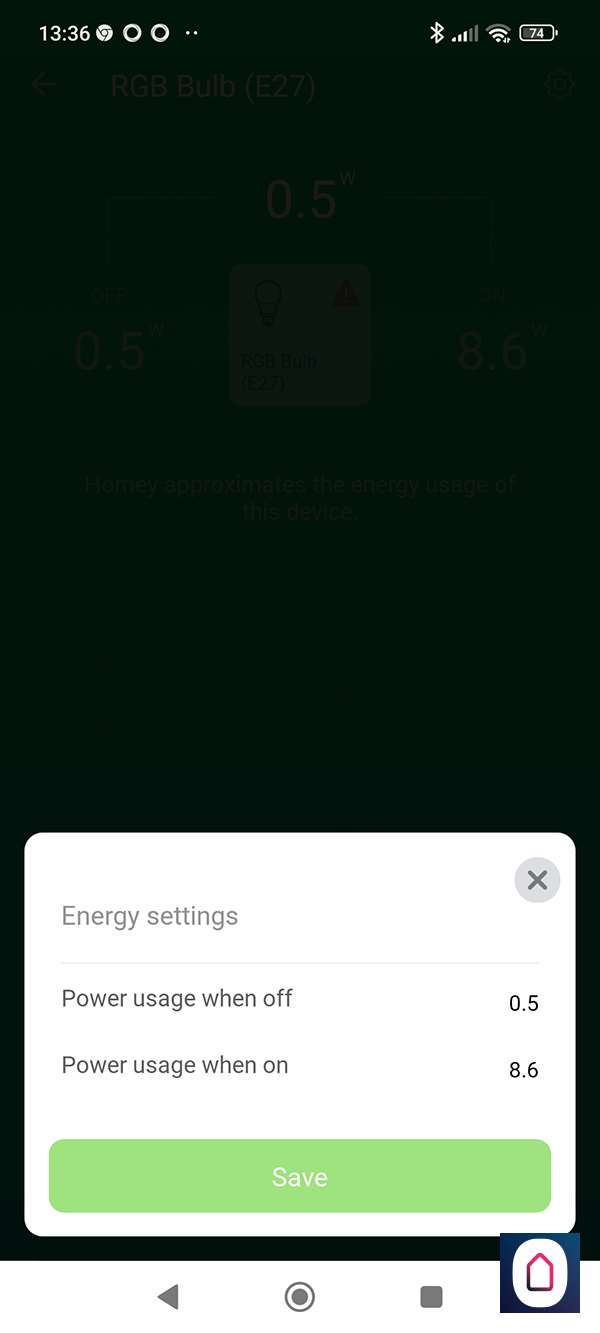Edit the power usage when on value
The image size is (600, 1333).
pos(523,1070)
